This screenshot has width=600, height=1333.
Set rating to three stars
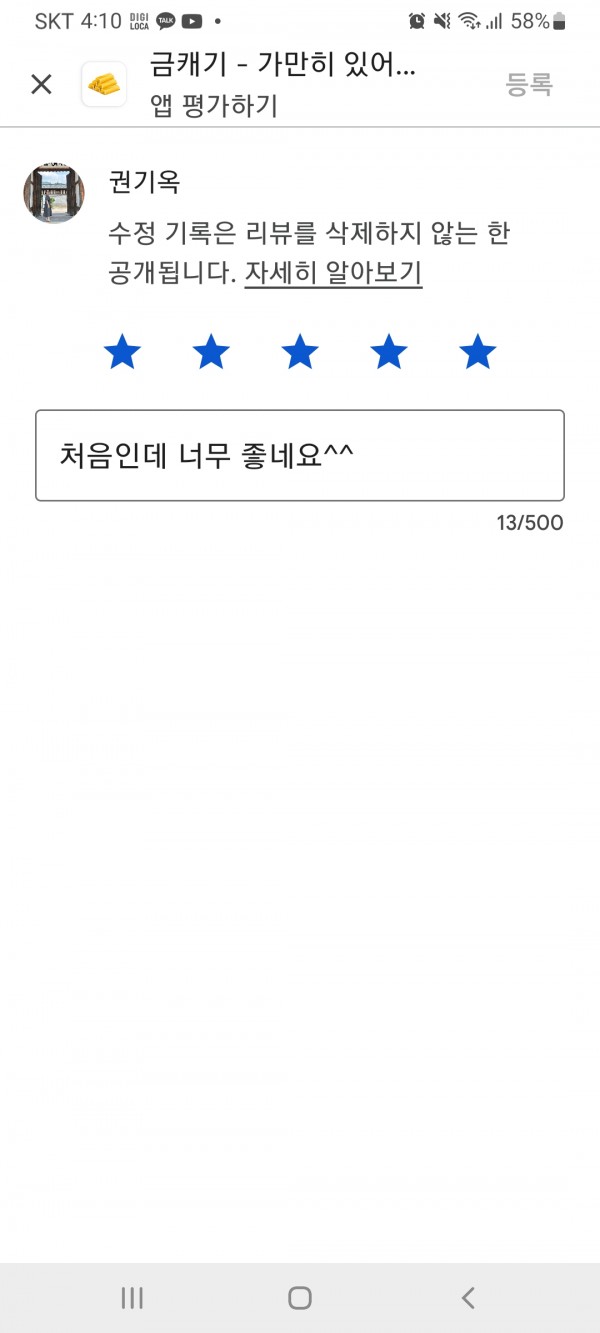[x=300, y=352]
